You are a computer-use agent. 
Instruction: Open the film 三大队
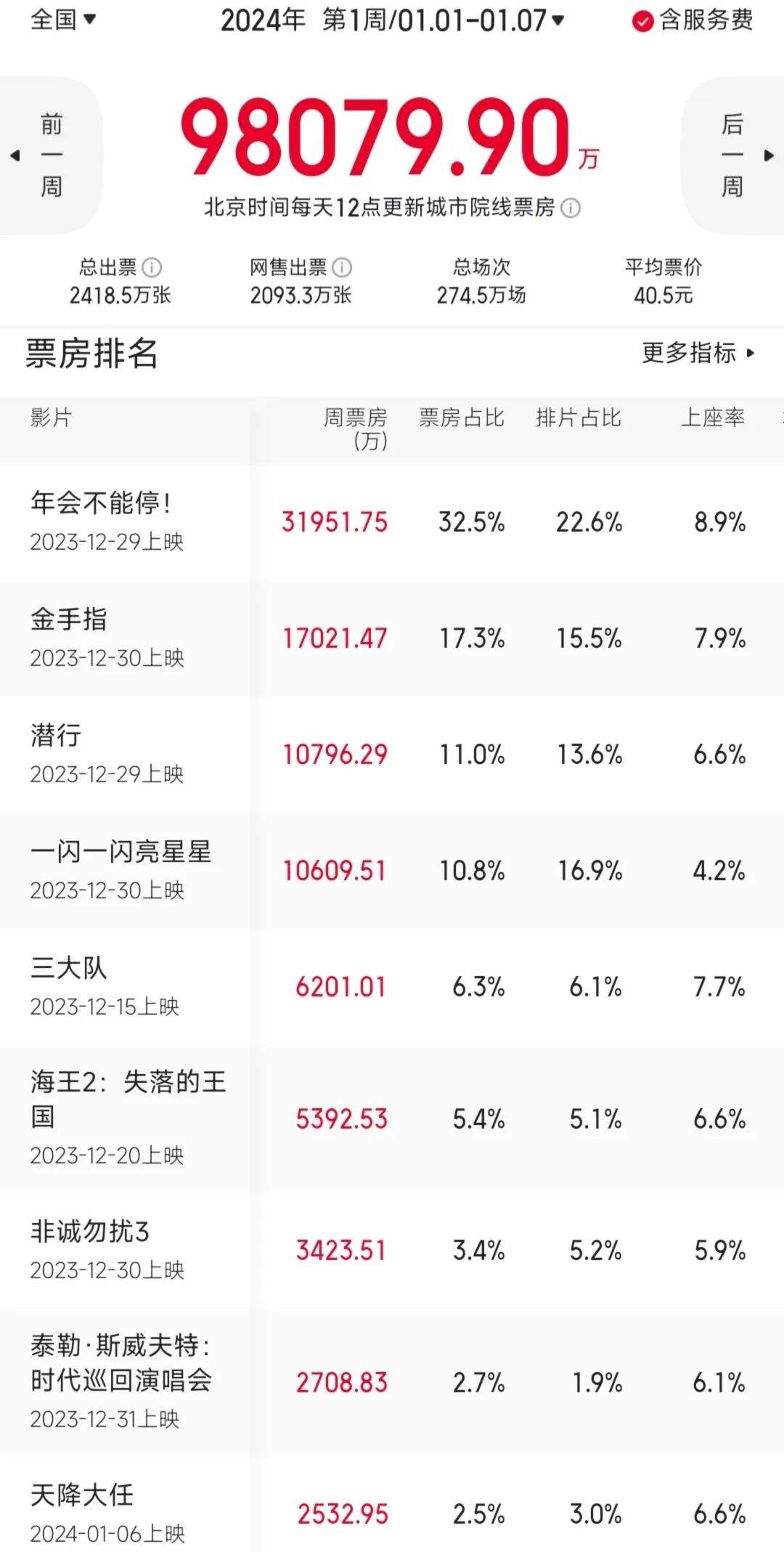(69, 968)
